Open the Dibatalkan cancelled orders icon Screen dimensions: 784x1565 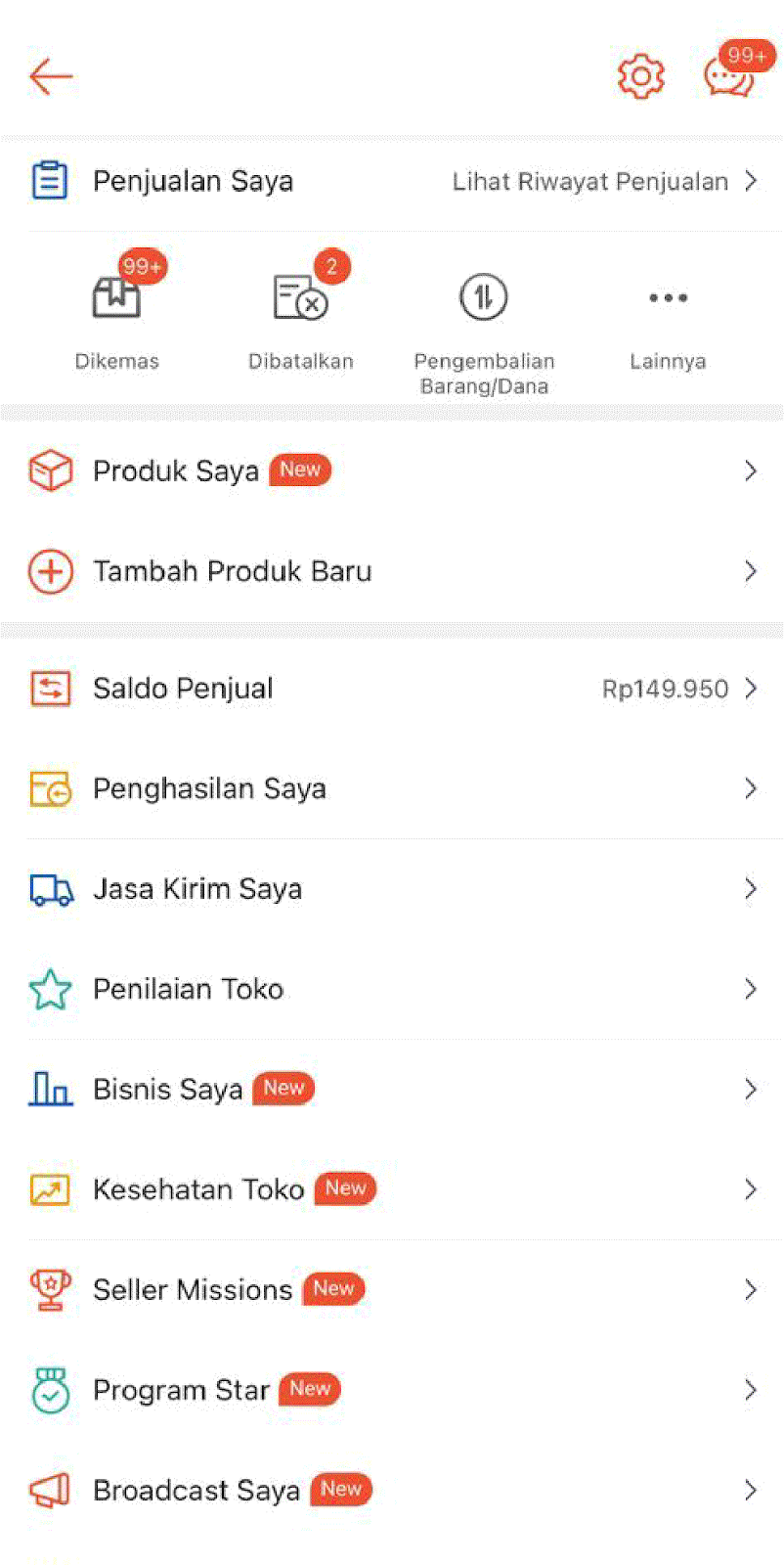pos(300,297)
